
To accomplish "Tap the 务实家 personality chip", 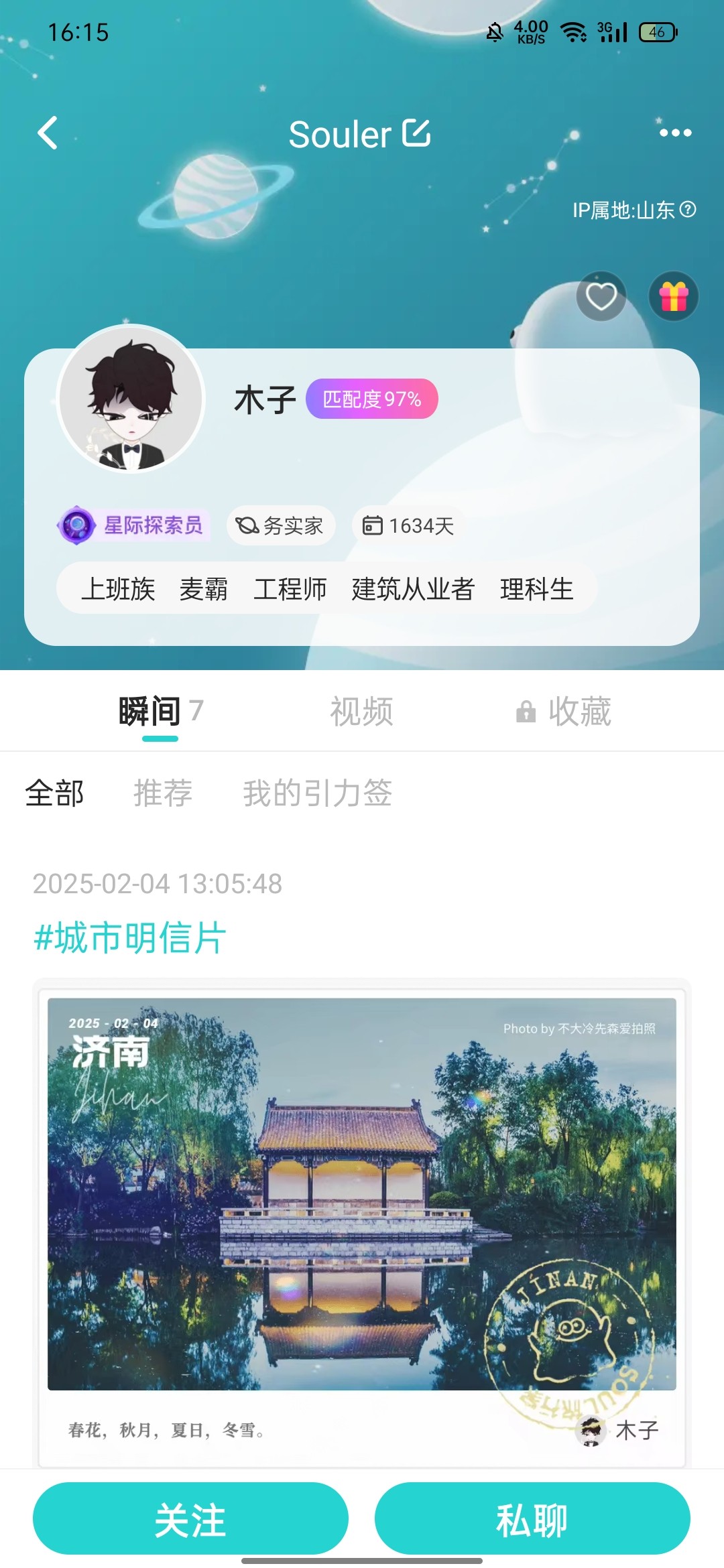I will pyautogui.click(x=280, y=525).
